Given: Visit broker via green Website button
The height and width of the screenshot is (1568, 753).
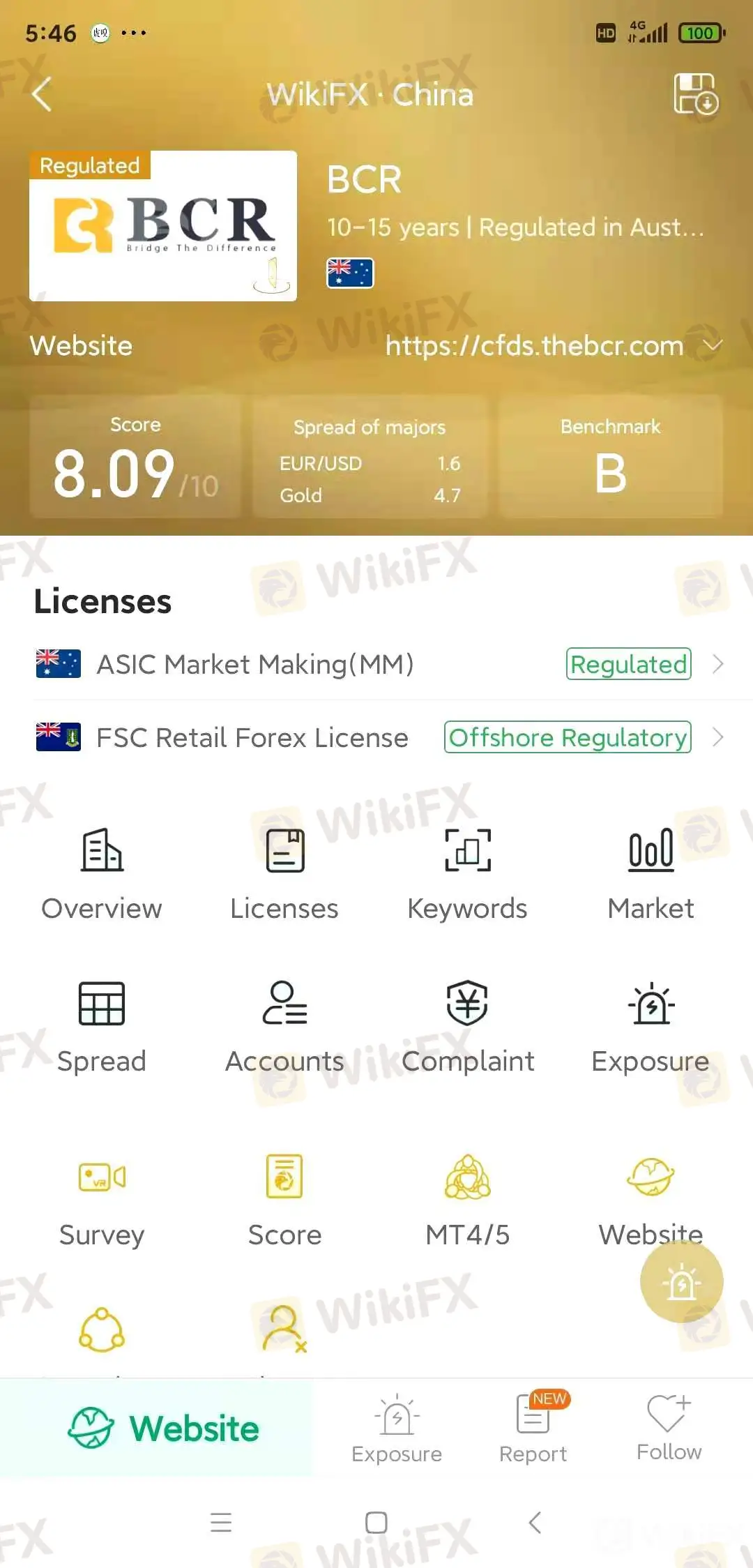Looking at the screenshot, I should pyautogui.click(x=163, y=1428).
